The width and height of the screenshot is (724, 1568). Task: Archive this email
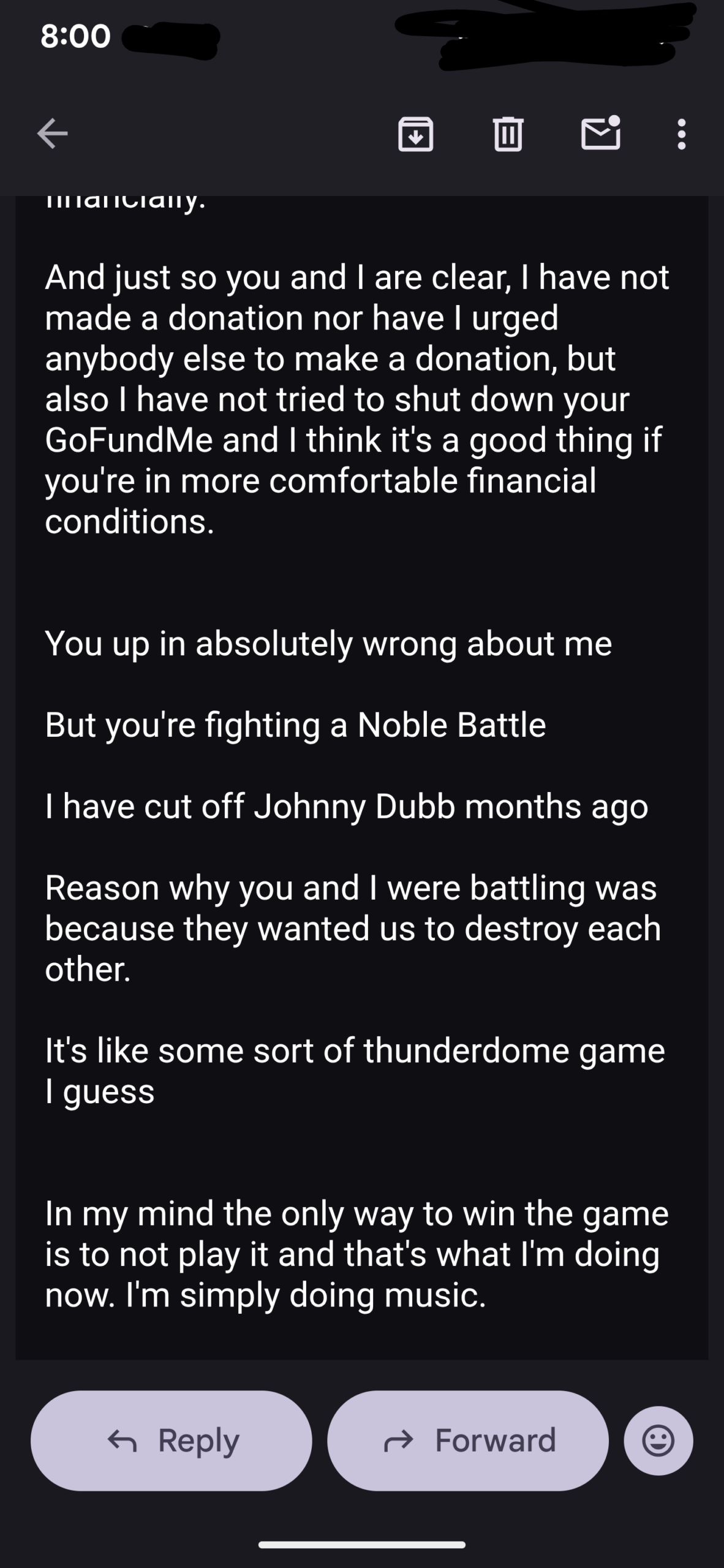pyautogui.click(x=416, y=134)
